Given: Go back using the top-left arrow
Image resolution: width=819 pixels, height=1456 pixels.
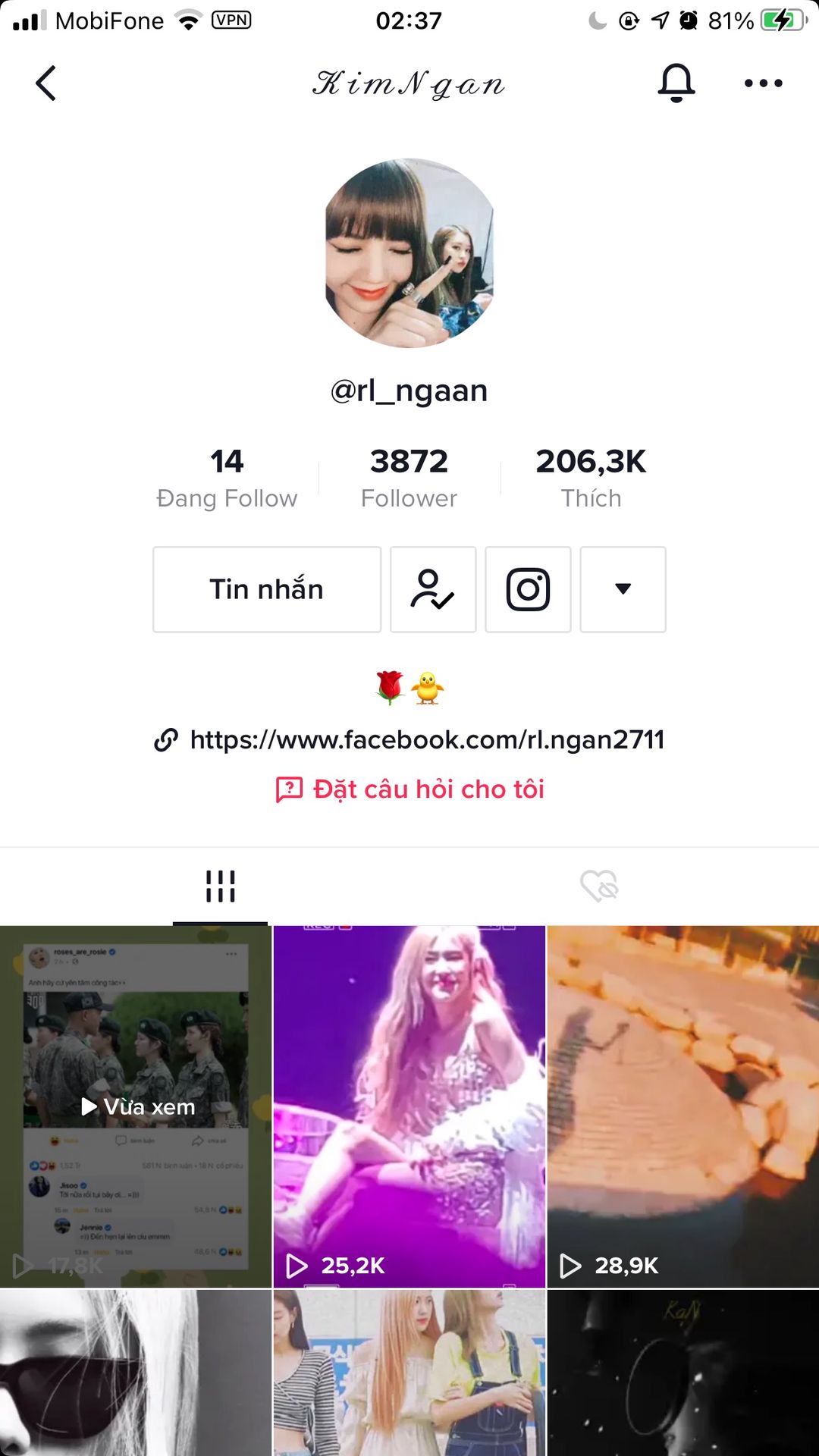Looking at the screenshot, I should 45,83.
